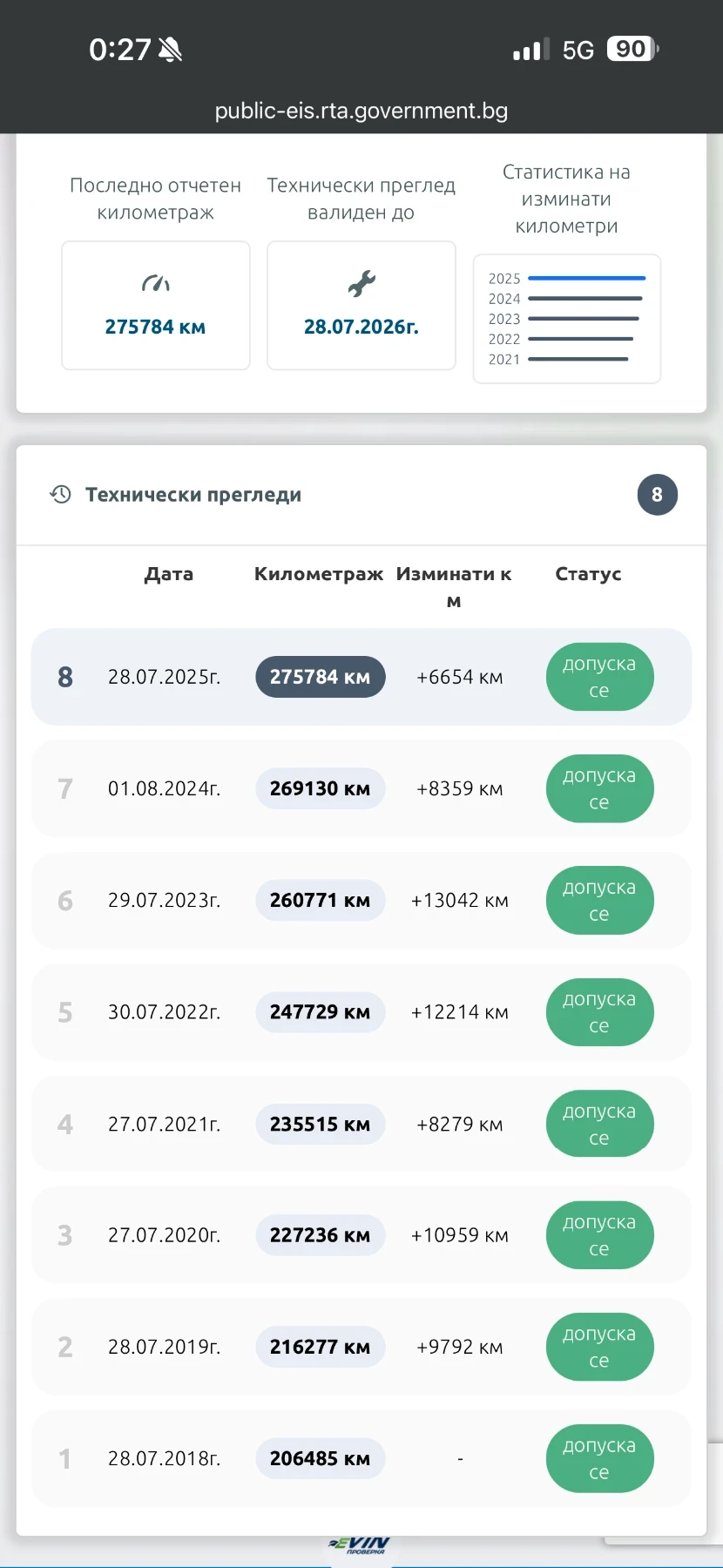Image resolution: width=723 pixels, height=1568 pixels.
Task: Click the 269130 км mileage badge
Action: coord(321,788)
